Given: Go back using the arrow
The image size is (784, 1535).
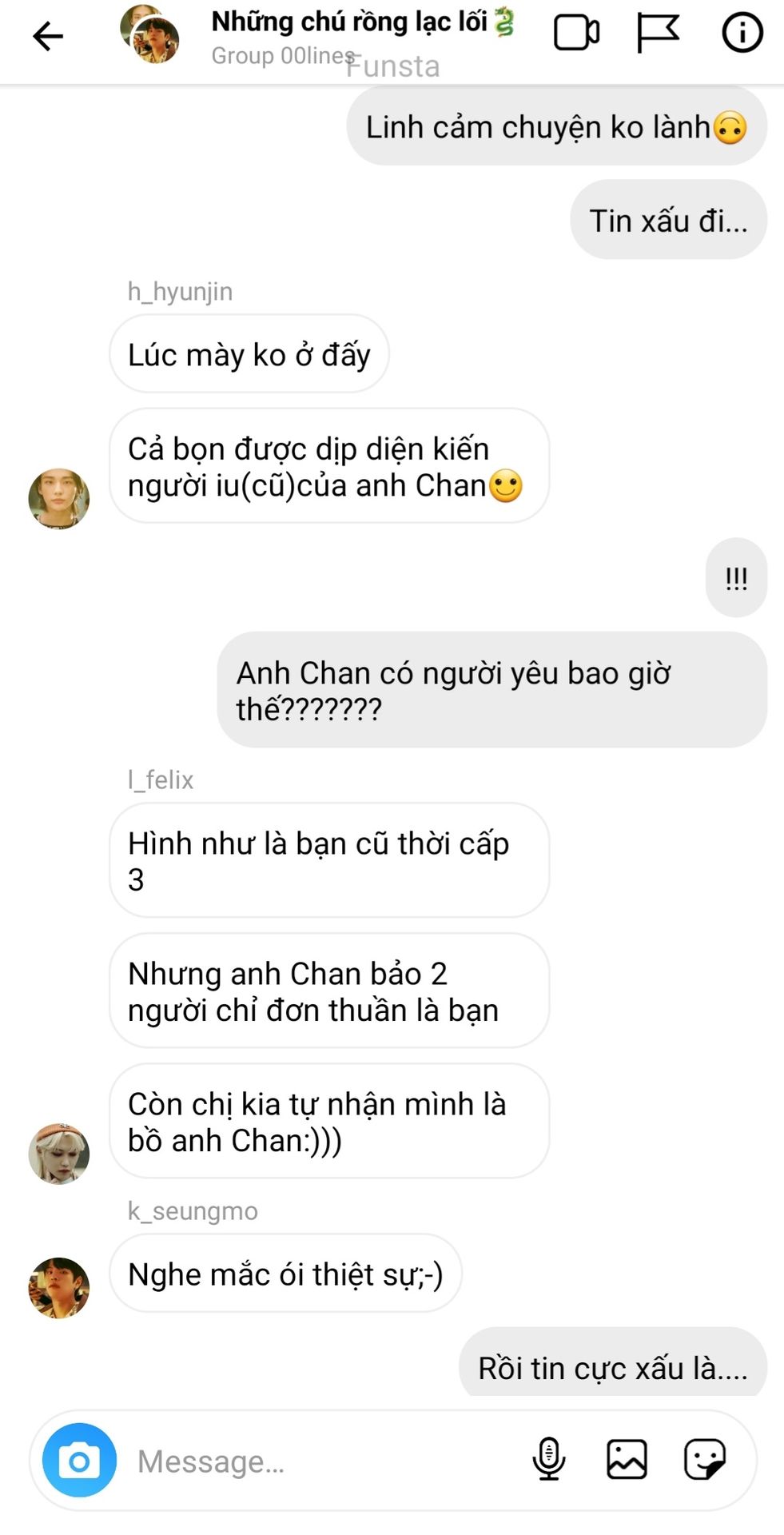Looking at the screenshot, I should (47, 36).
